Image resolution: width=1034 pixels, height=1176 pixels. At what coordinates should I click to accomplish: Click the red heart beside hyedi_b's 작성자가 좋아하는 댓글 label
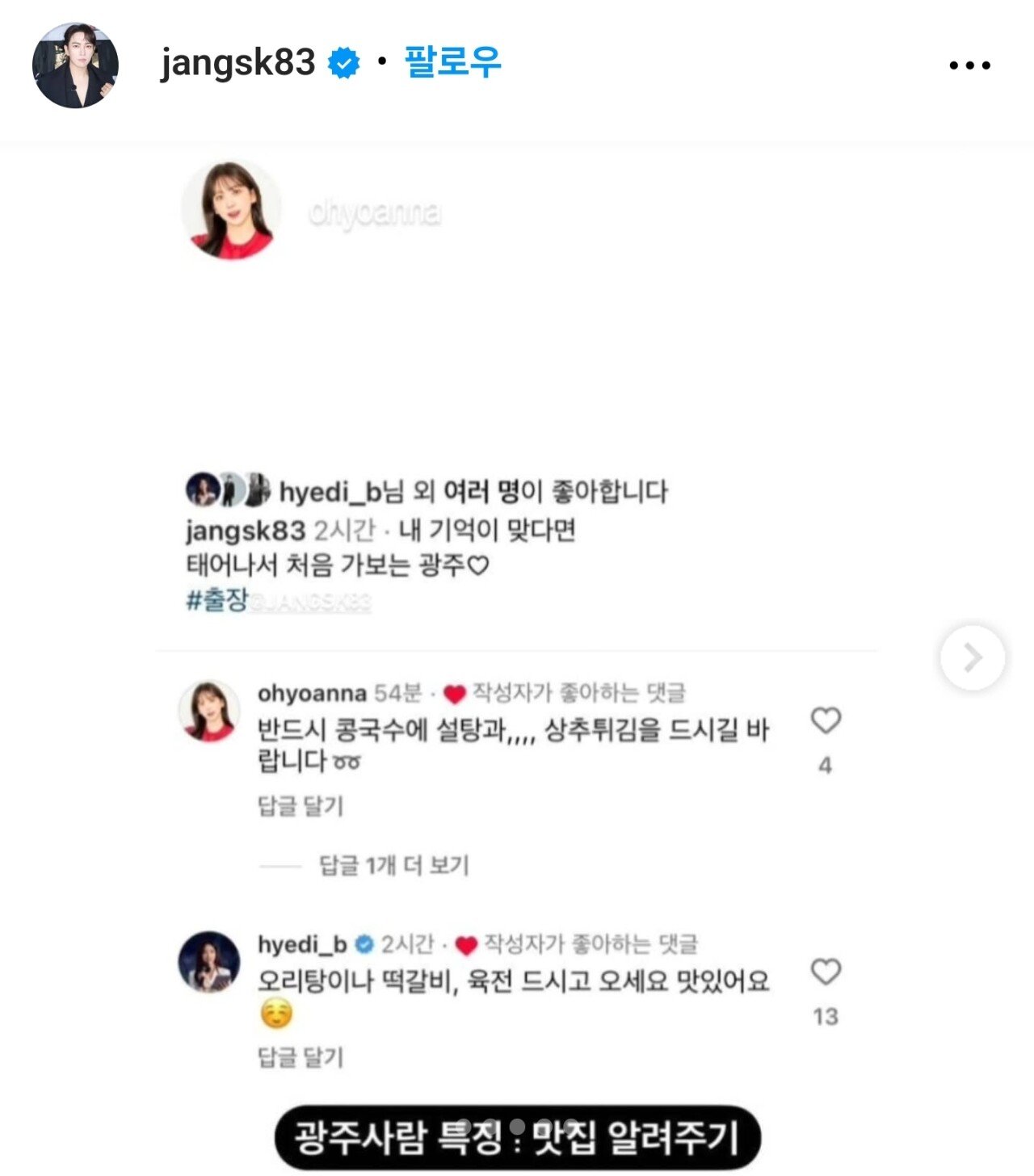pyautogui.click(x=466, y=942)
